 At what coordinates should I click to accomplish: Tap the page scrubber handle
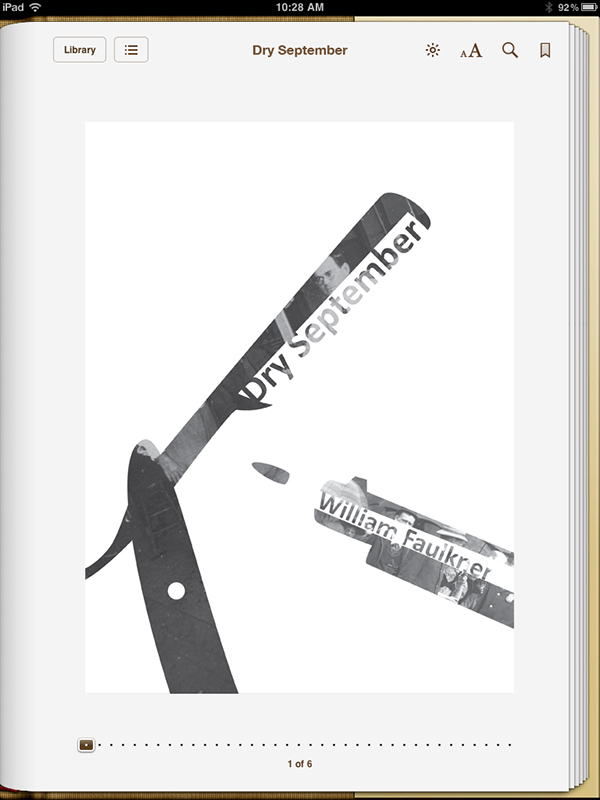pos(86,744)
